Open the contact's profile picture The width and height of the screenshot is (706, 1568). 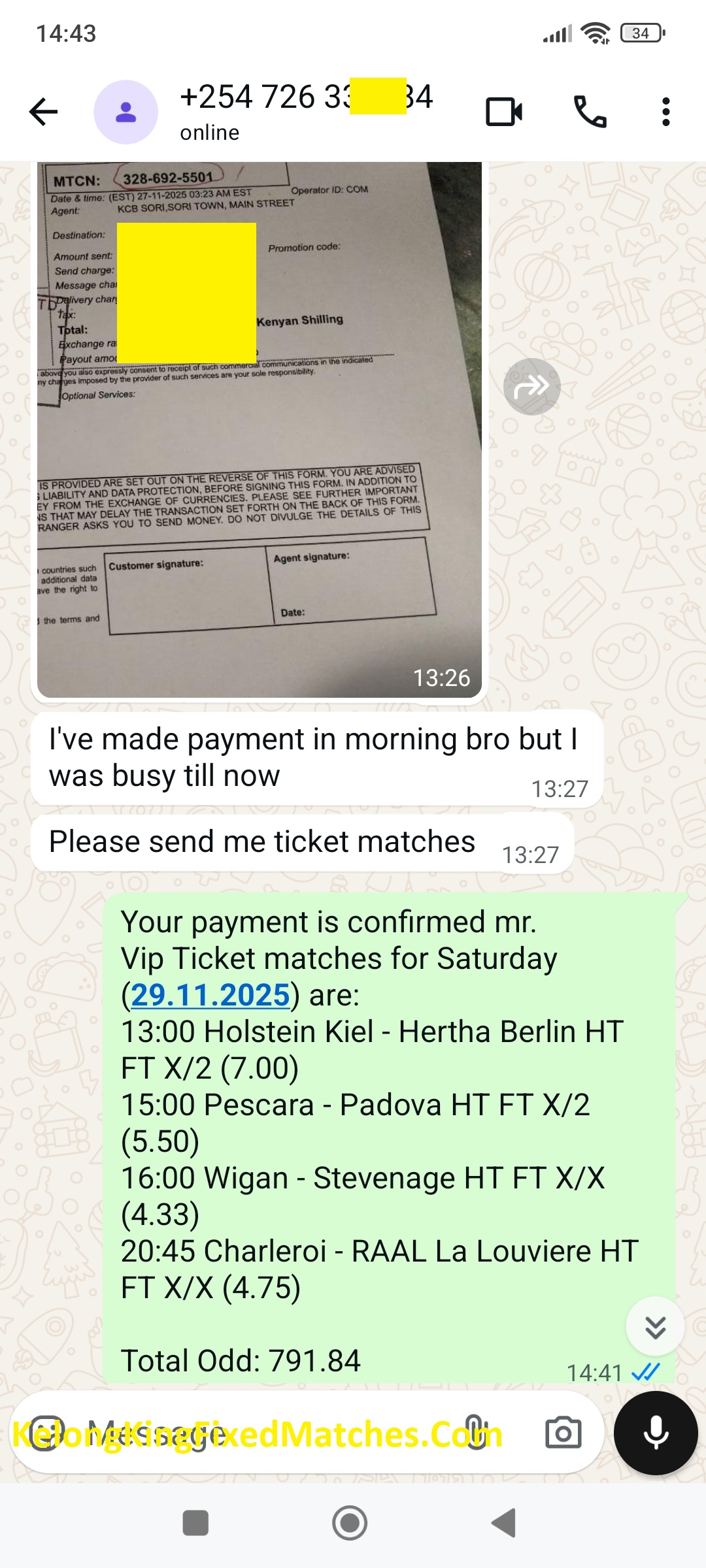point(126,112)
